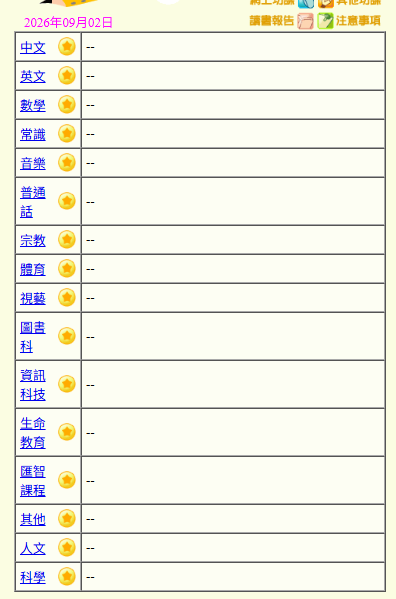This screenshot has height=599, width=396.
Task: Open the 圖書科 subject link
Action: (x=33, y=337)
